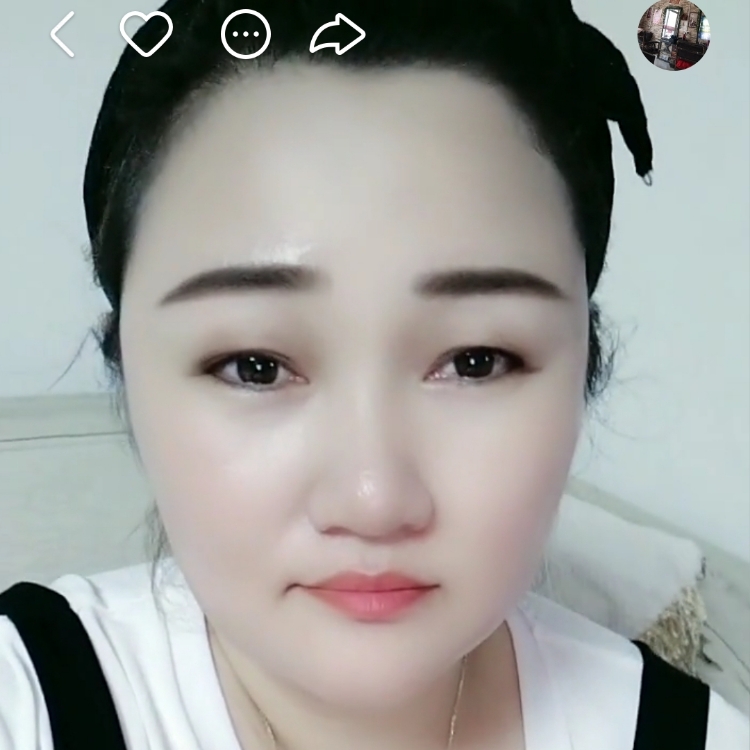
Task: Open the uploader's profile avatar
Action: point(673,35)
